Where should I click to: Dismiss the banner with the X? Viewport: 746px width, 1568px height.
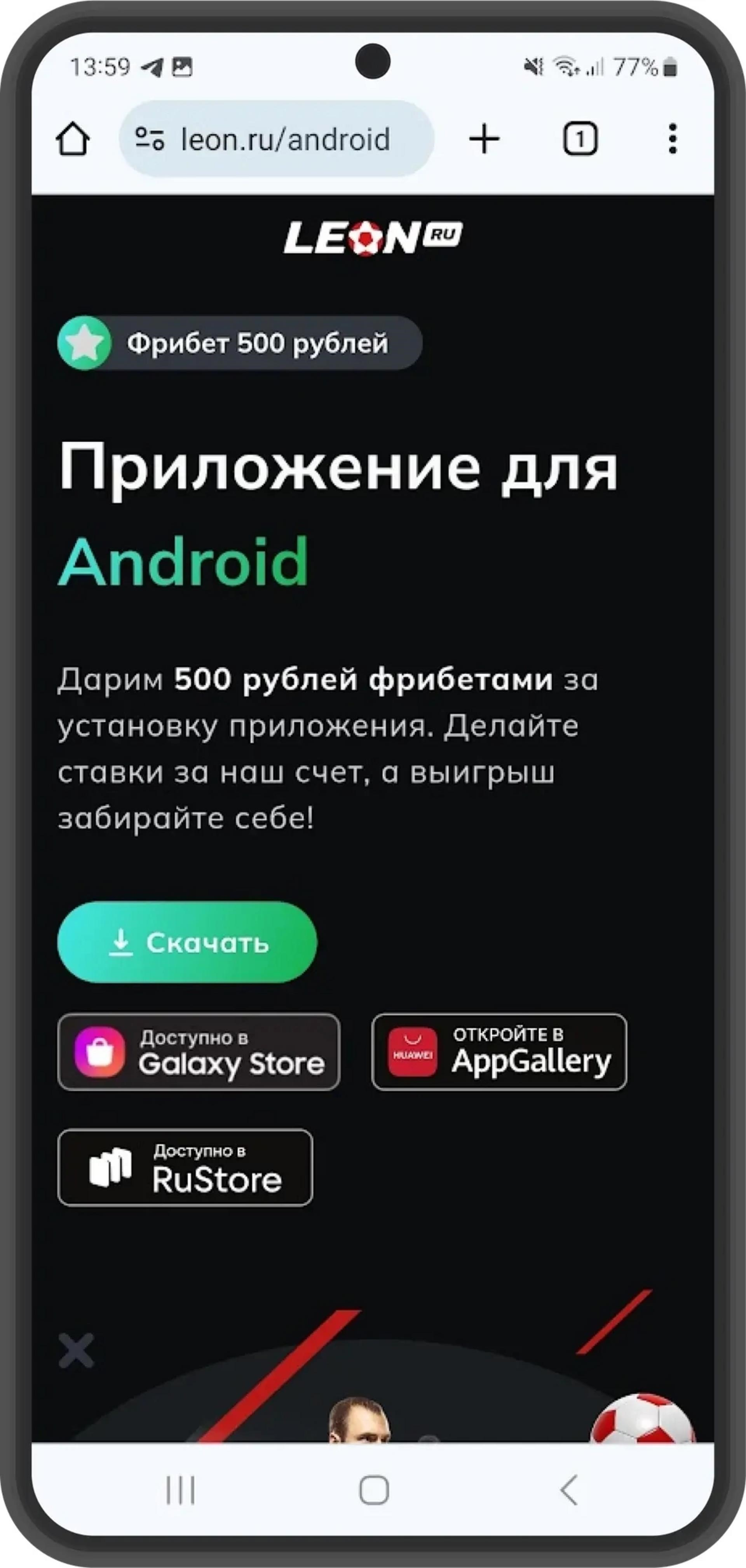click(x=77, y=1351)
